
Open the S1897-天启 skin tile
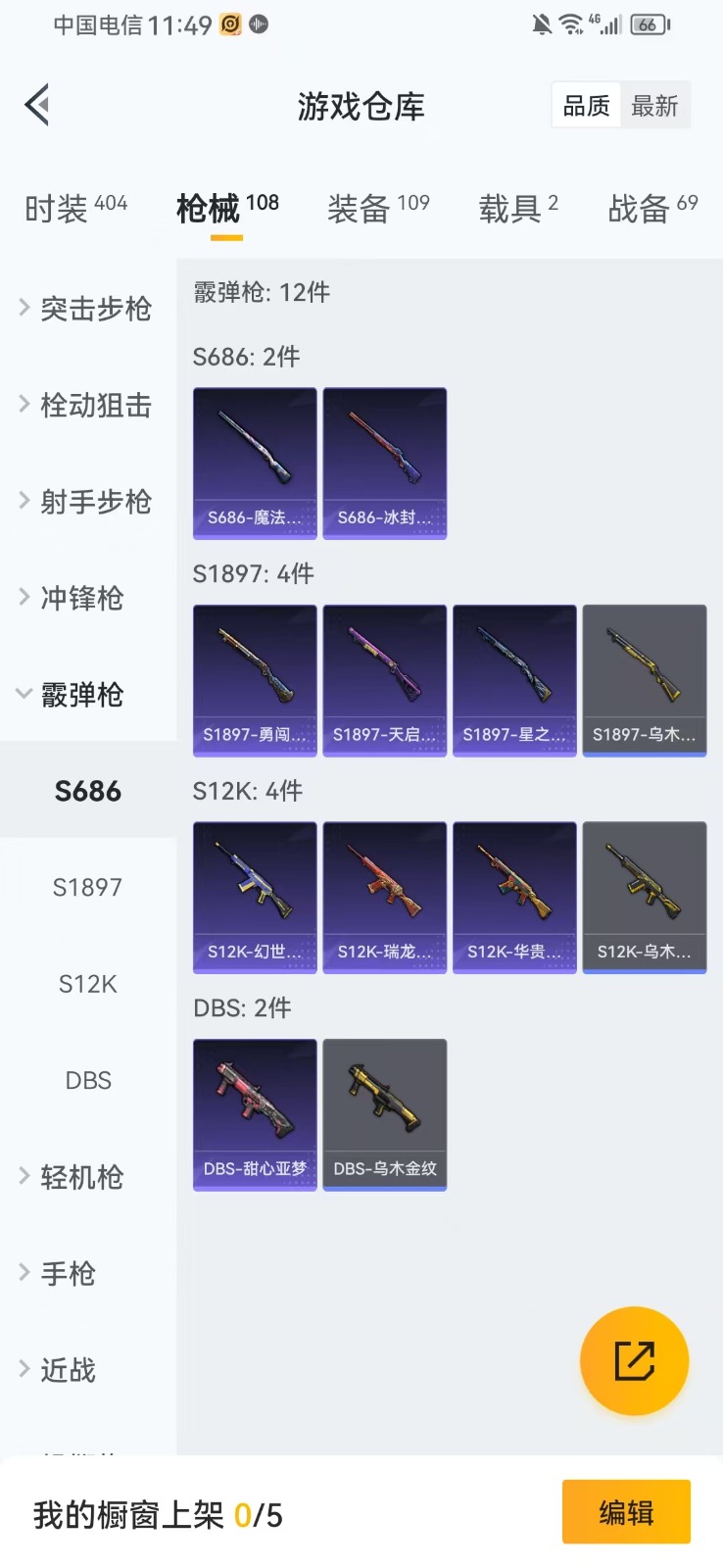click(384, 680)
